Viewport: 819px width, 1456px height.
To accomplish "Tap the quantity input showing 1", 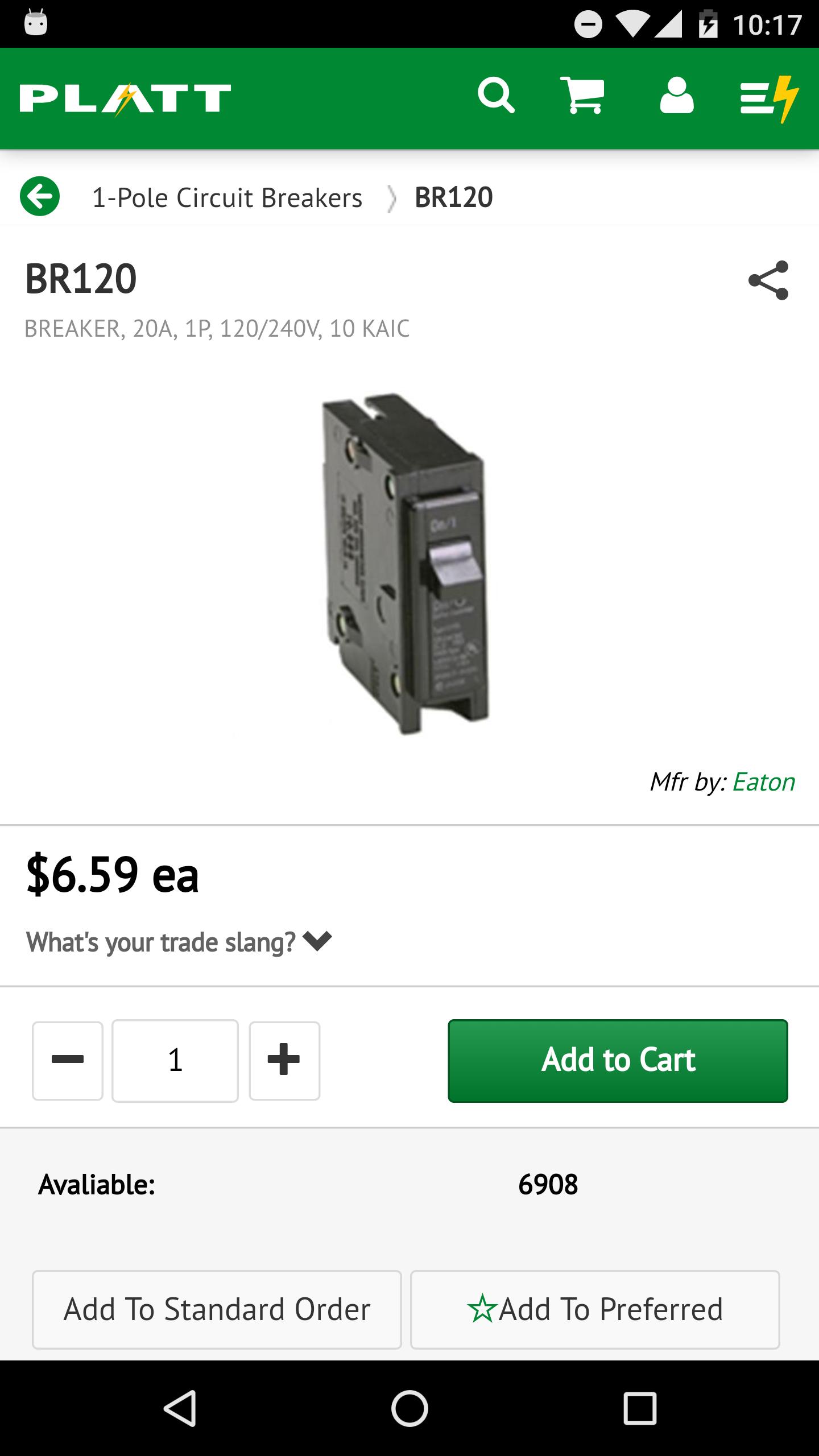I will 175,1060.
